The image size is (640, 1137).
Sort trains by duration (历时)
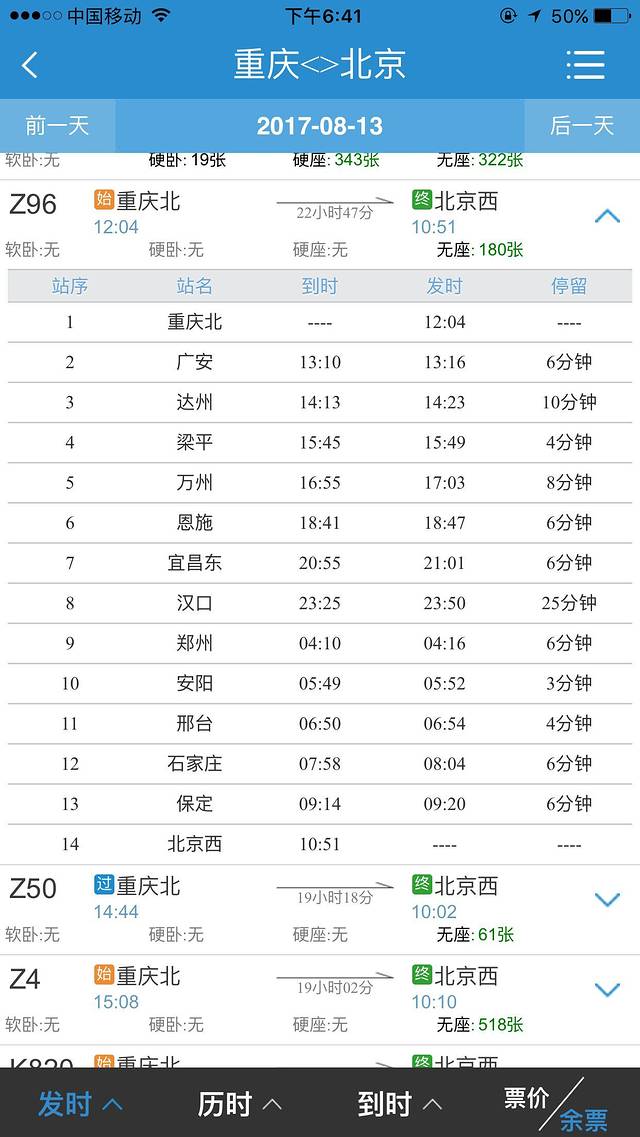coord(240,1104)
